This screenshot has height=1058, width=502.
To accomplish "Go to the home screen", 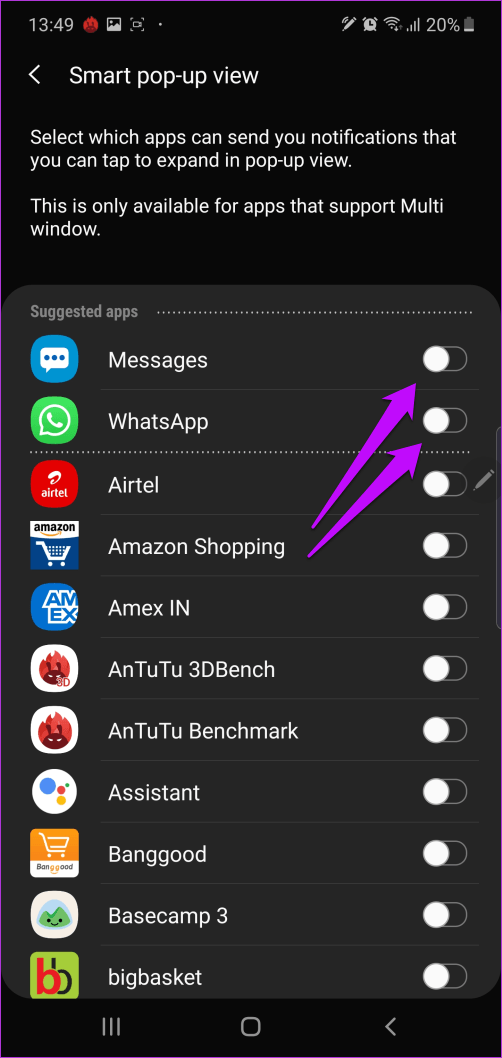I will (x=250, y=1027).
